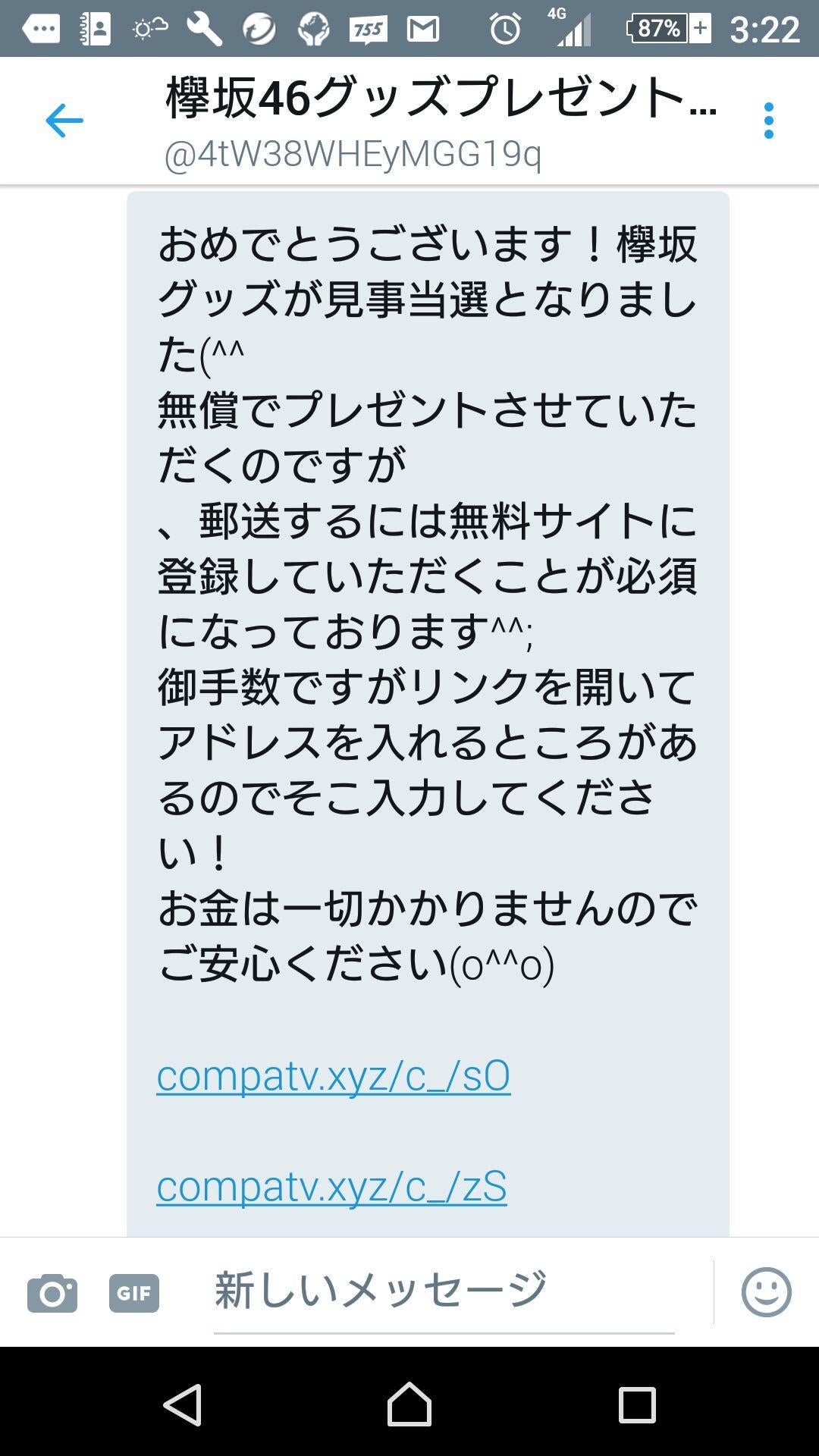This screenshot has height=1456, width=819.
Task: Tap the Android home button
Action: pos(409,1403)
